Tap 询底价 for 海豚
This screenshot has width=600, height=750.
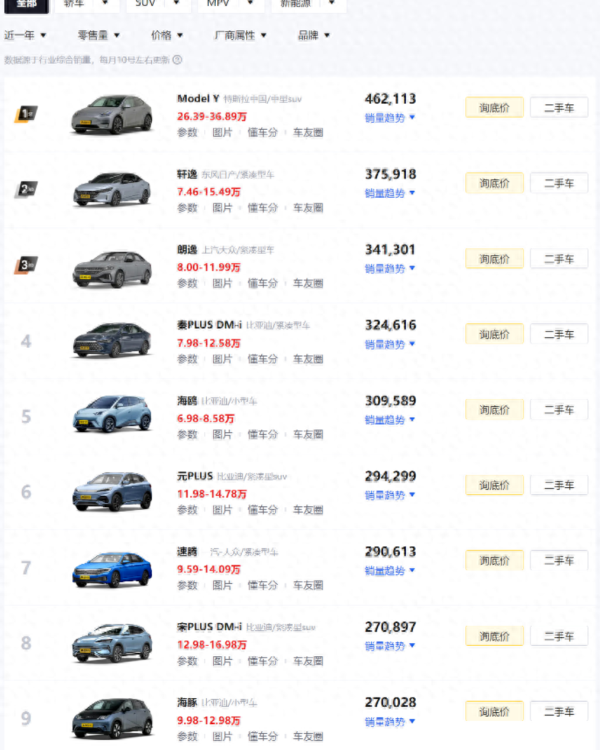pos(494,711)
